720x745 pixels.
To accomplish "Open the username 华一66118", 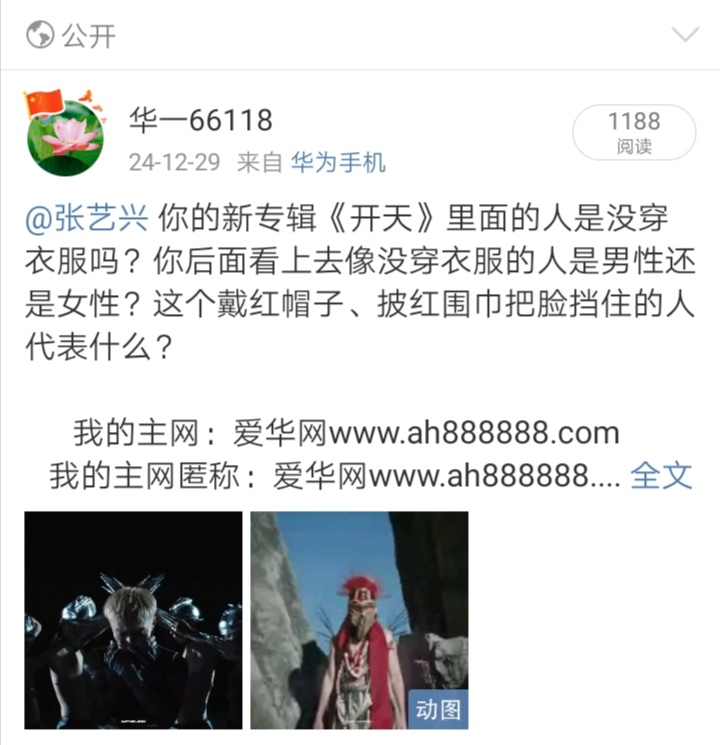I will click(200, 121).
